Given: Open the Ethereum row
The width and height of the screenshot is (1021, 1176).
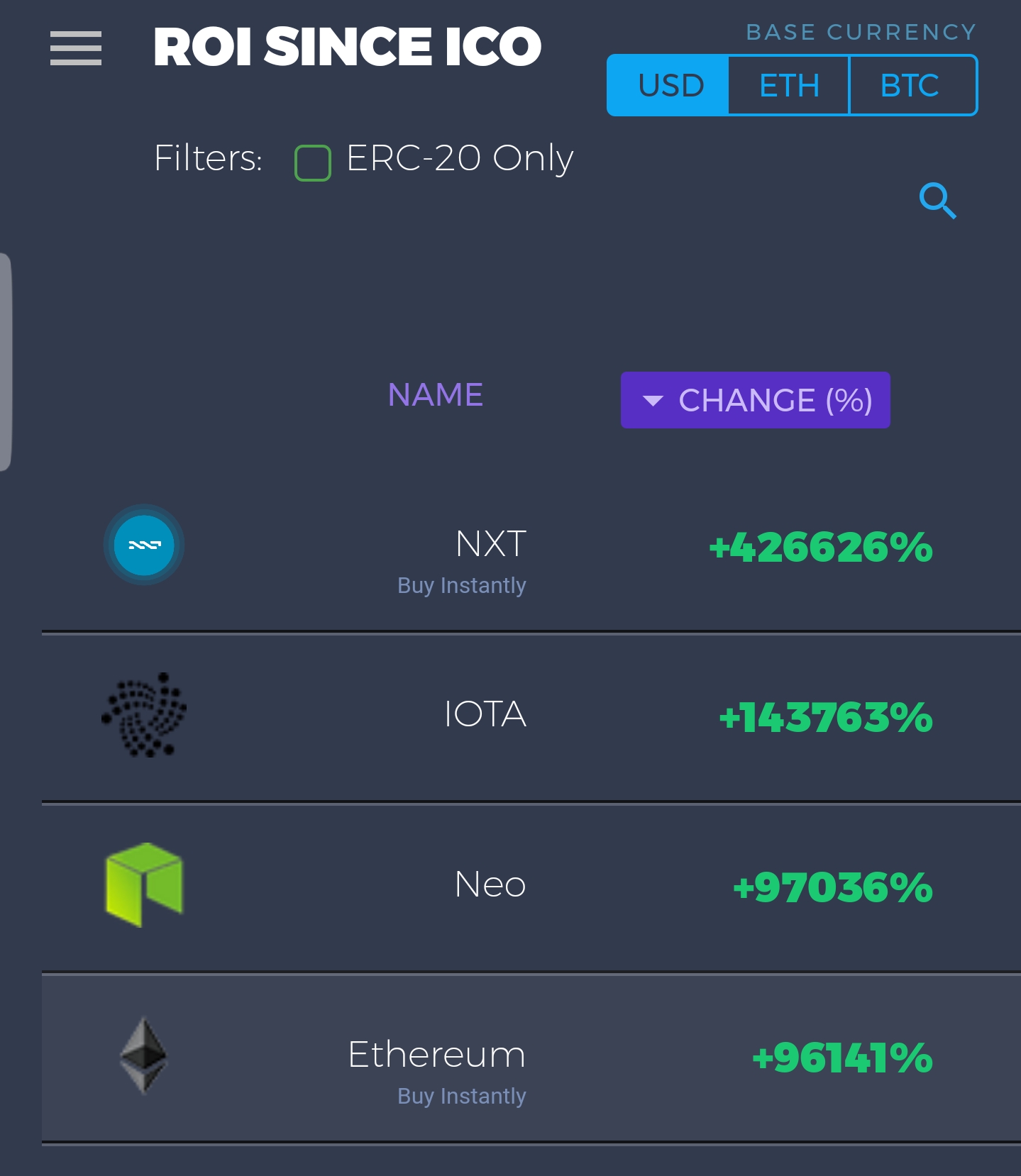Looking at the screenshot, I should [436, 1055].
